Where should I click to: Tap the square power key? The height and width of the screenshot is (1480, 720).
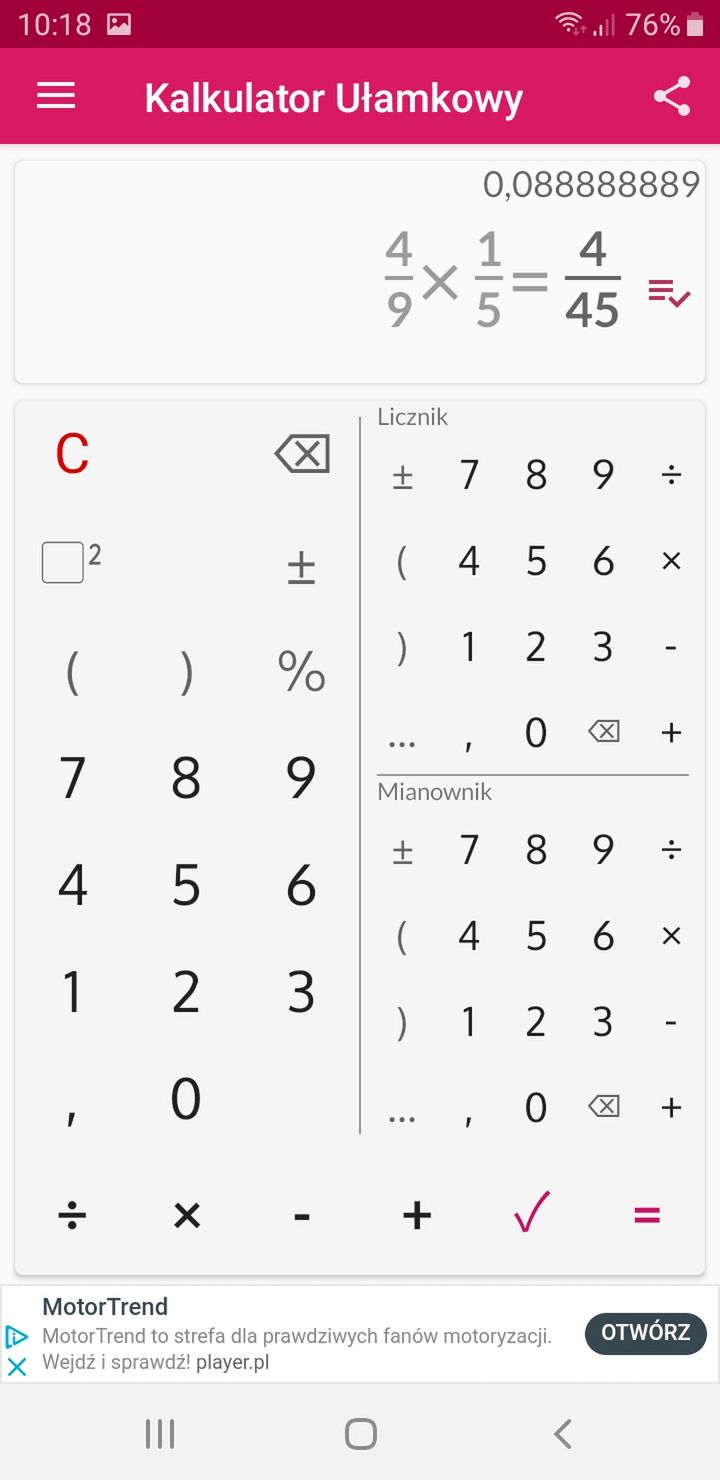(x=71, y=561)
